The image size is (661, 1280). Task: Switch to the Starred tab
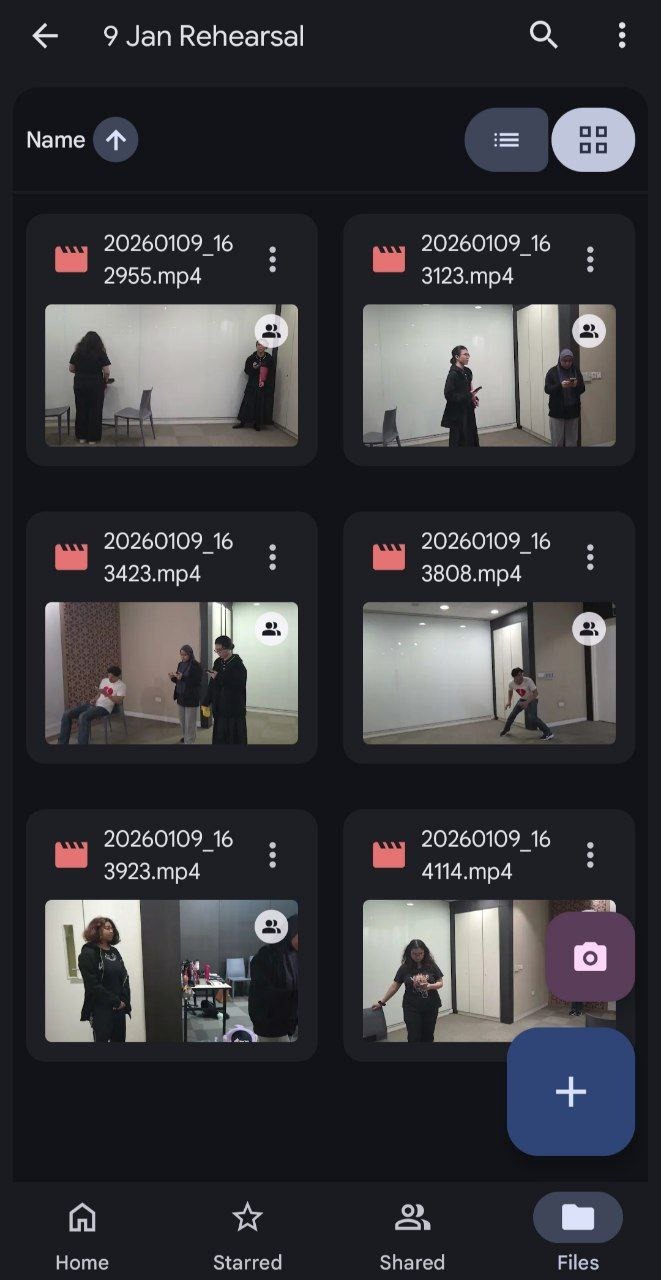pyautogui.click(x=247, y=1235)
